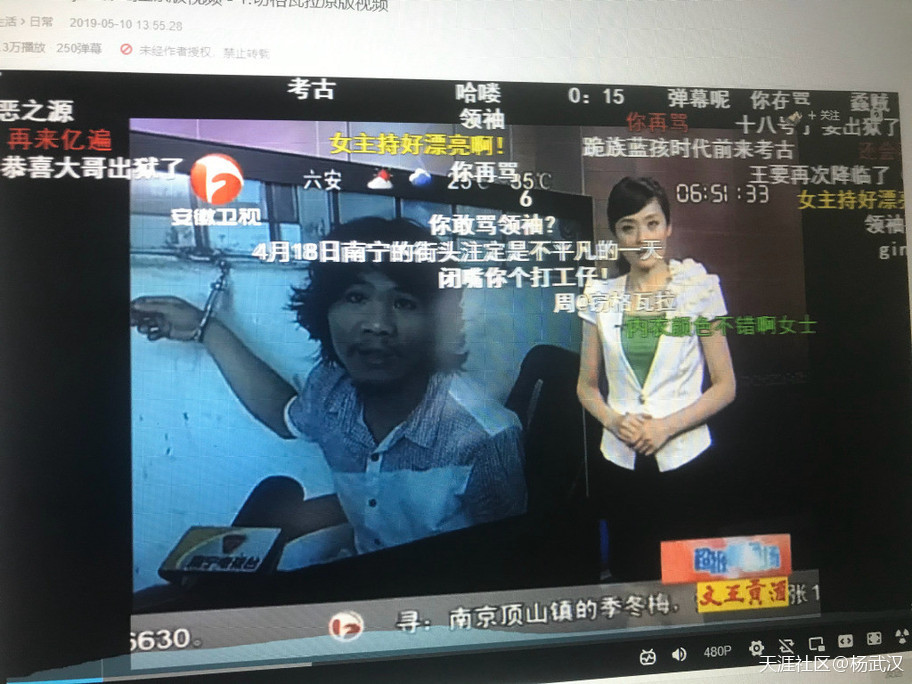The image size is (912, 684).
Task: Toggle loop playback icon
Action: pyautogui.click(x=787, y=646)
